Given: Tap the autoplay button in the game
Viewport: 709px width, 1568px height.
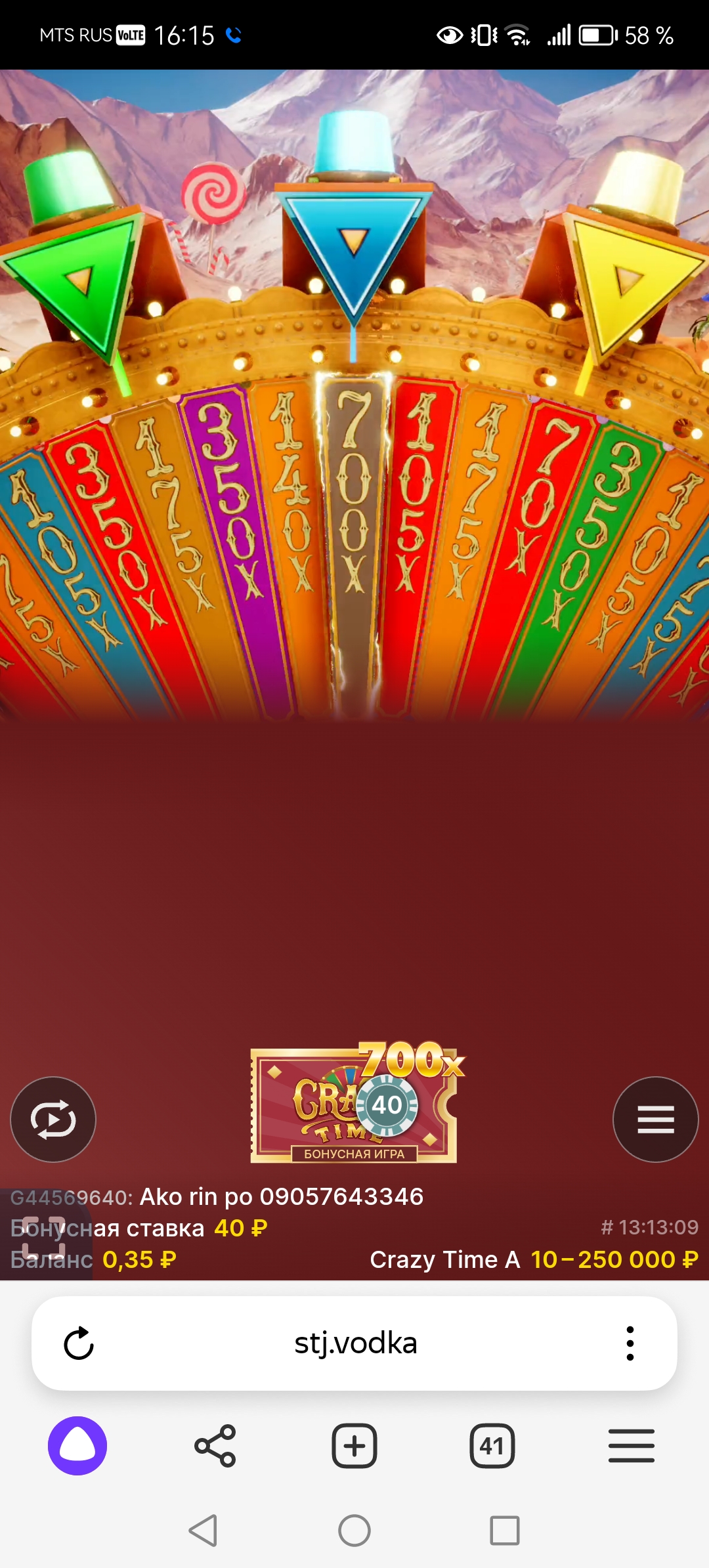Looking at the screenshot, I should [53, 1120].
